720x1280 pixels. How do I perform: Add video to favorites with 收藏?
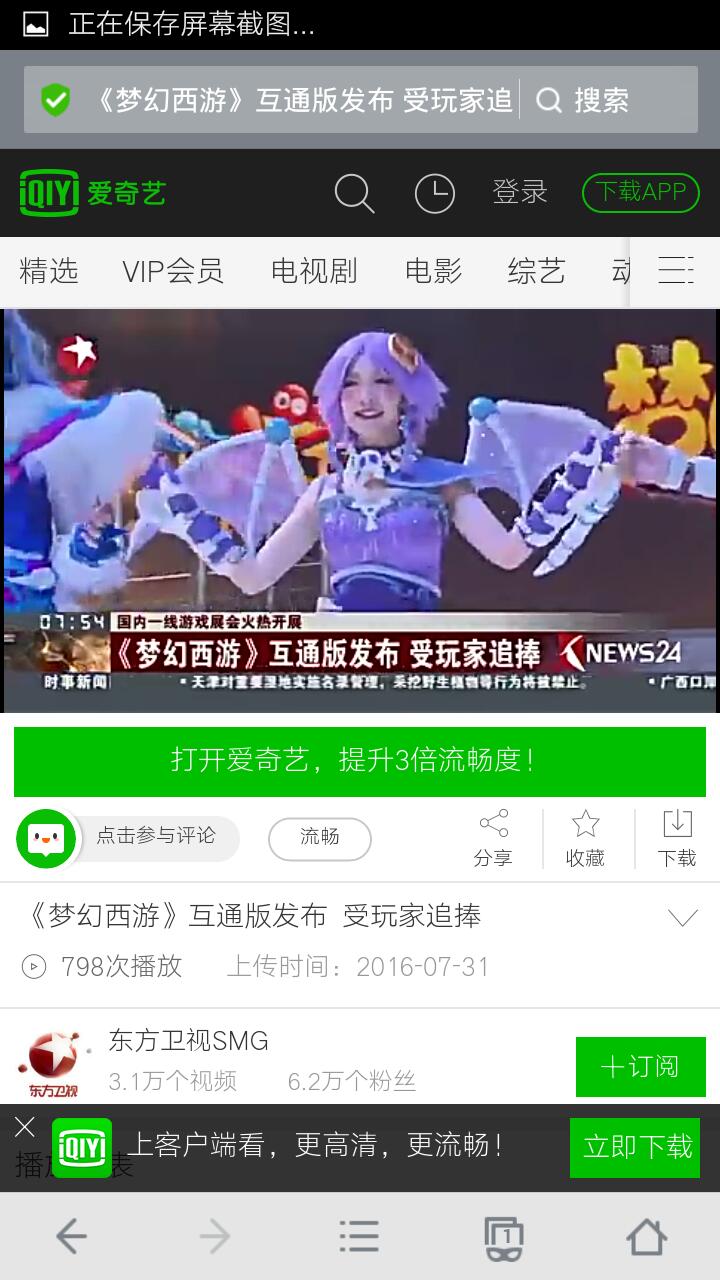click(585, 838)
